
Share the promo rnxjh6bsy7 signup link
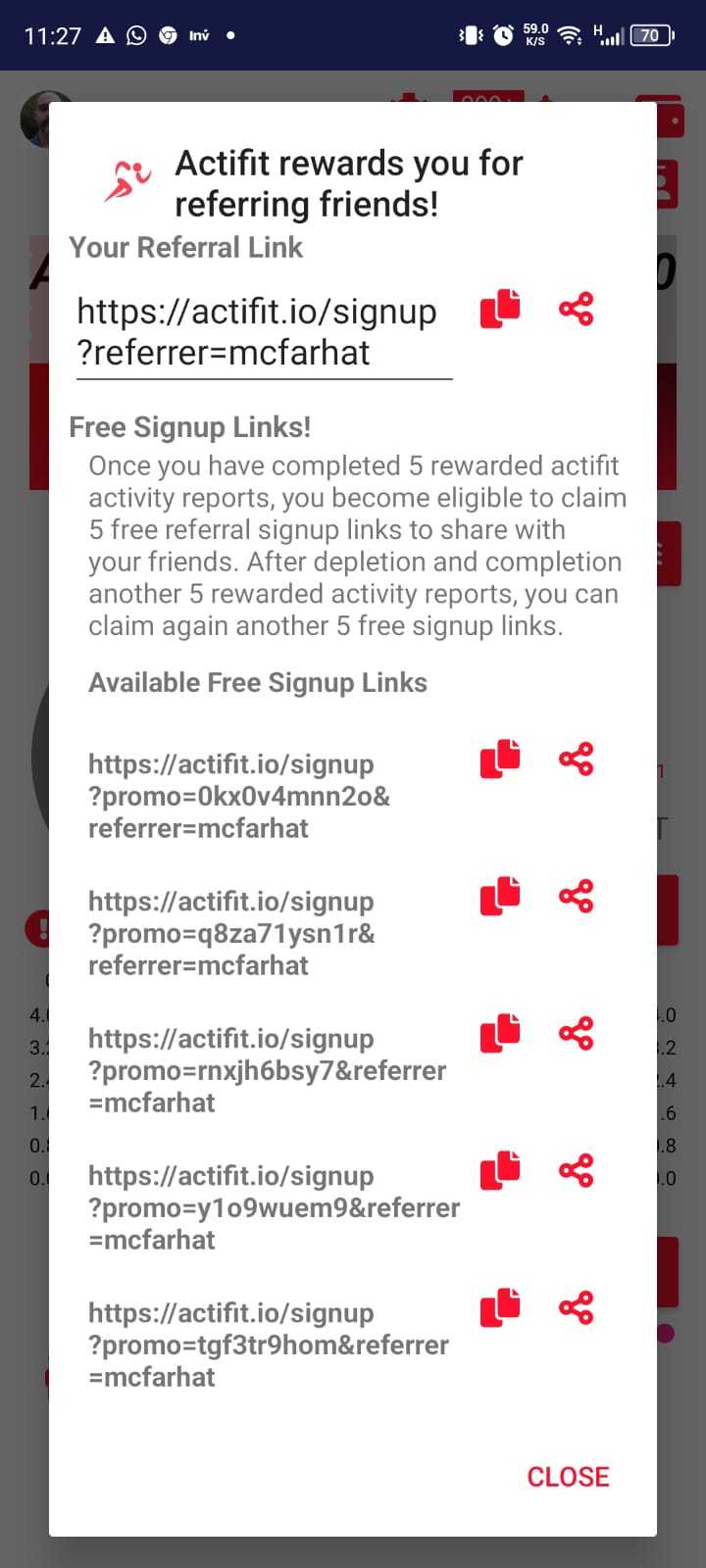(577, 1034)
